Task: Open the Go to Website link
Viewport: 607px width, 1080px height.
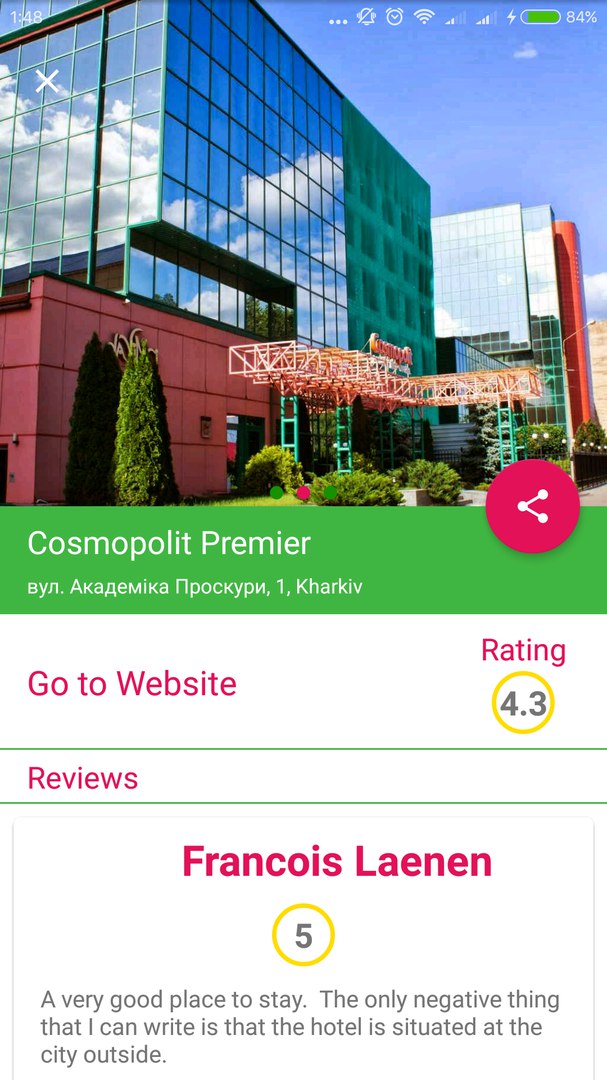Action: pyautogui.click(x=132, y=684)
